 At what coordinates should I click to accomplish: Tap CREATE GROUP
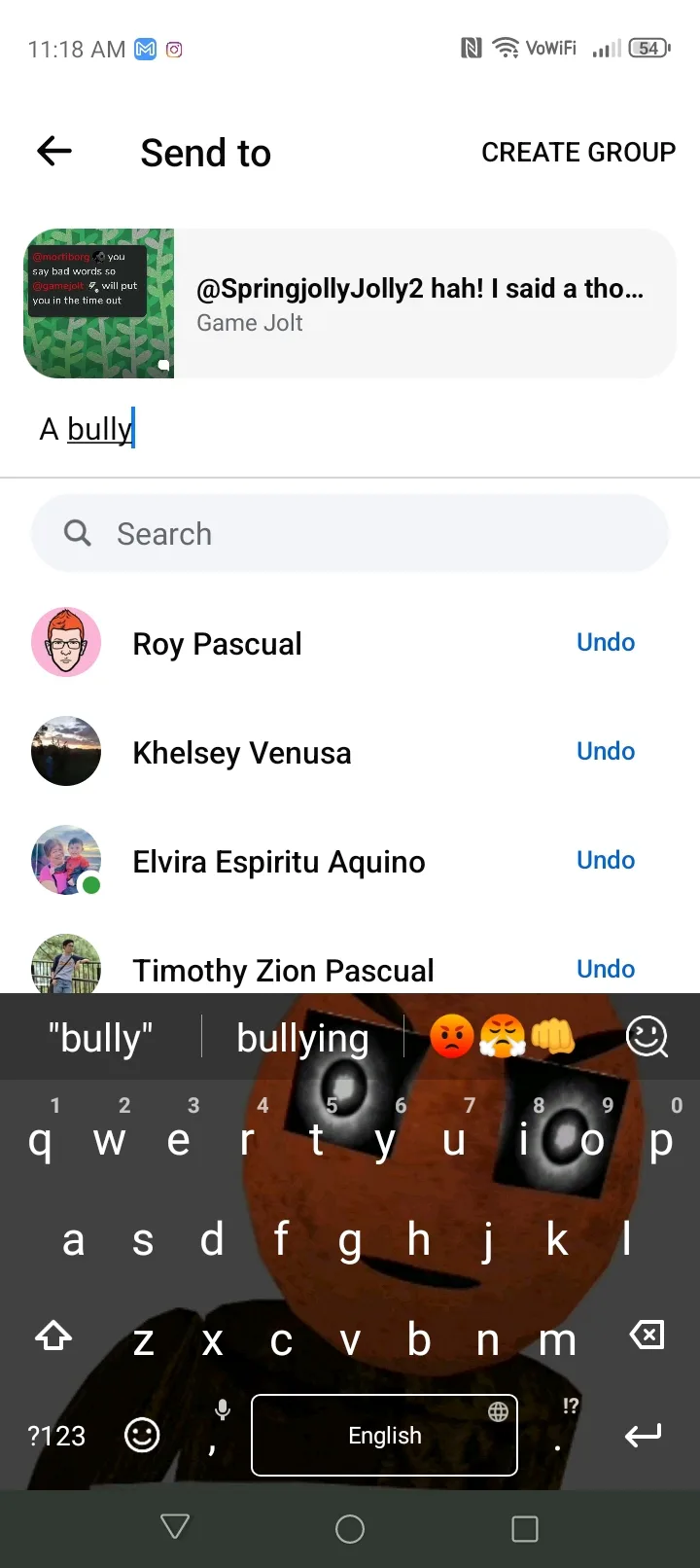click(x=578, y=152)
